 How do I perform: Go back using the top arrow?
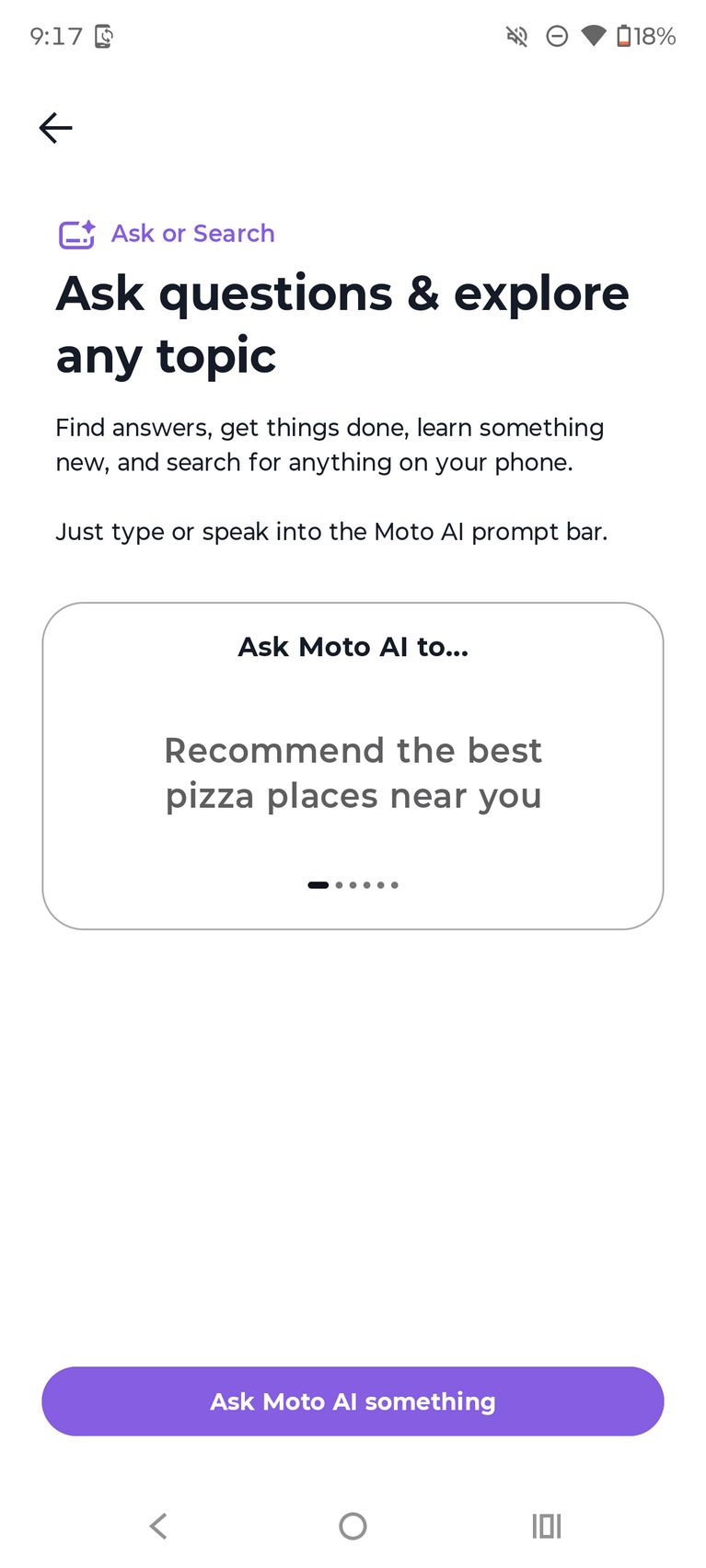point(55,128)
